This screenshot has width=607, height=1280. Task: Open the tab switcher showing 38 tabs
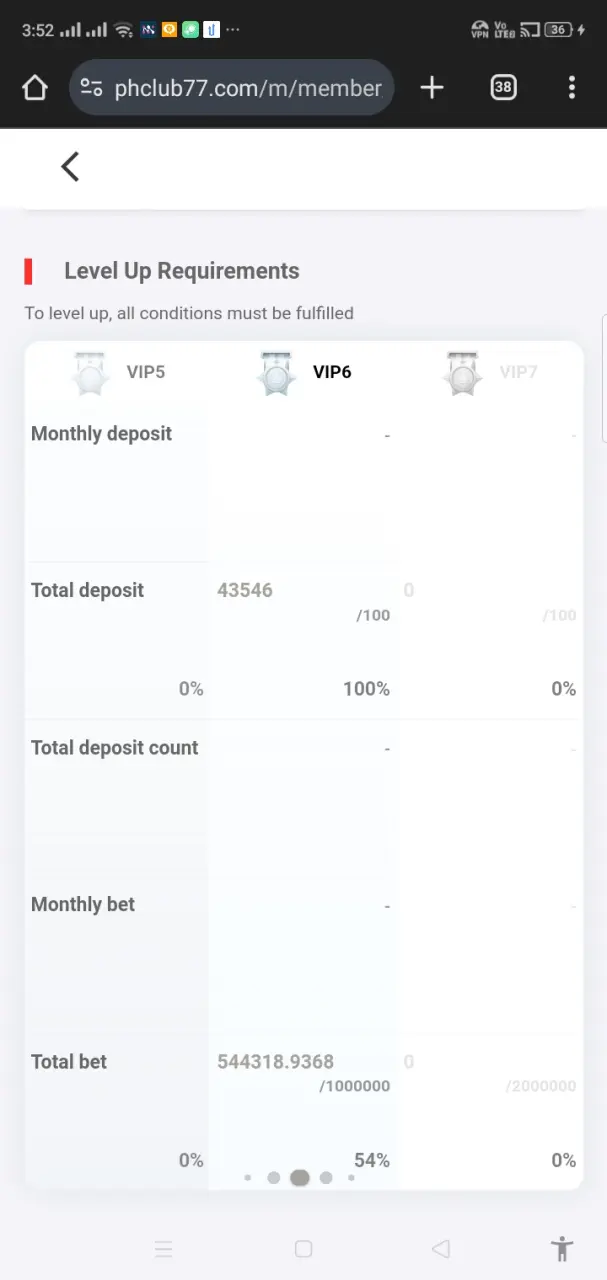point(503,88)
